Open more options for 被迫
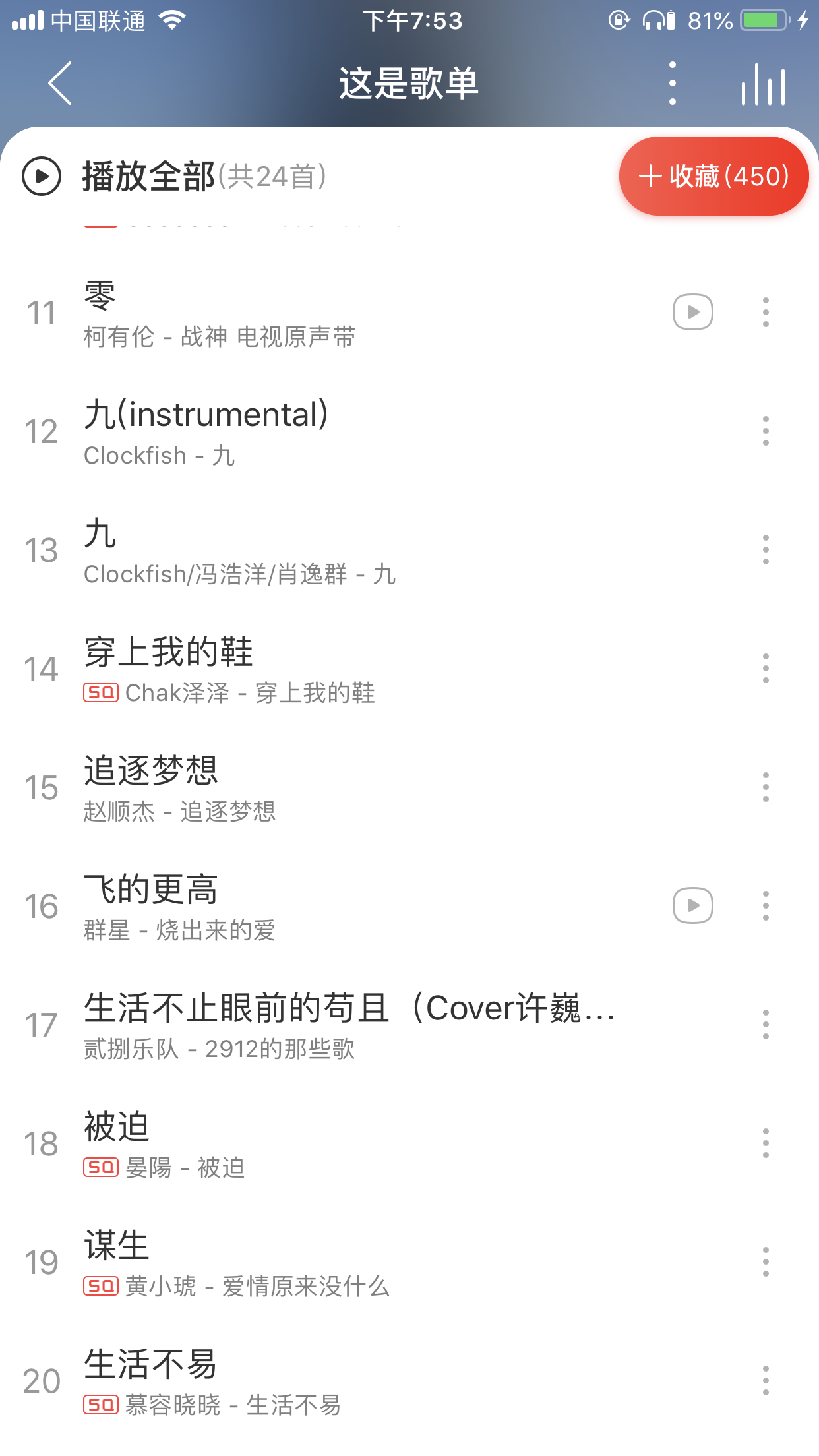The width and height of the screenshot is (819, 1456). tap(766, 1143)
